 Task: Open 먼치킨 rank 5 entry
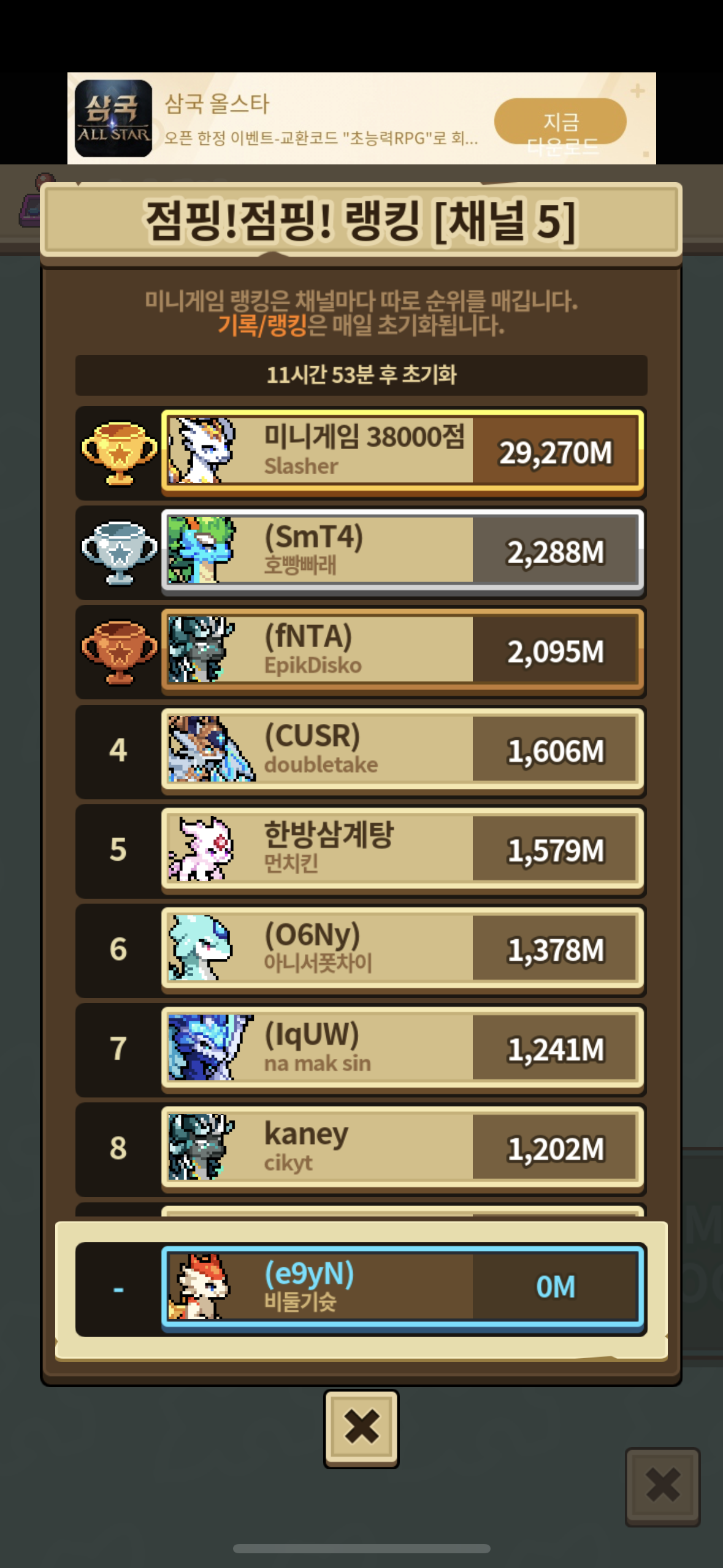coord(402,849)
